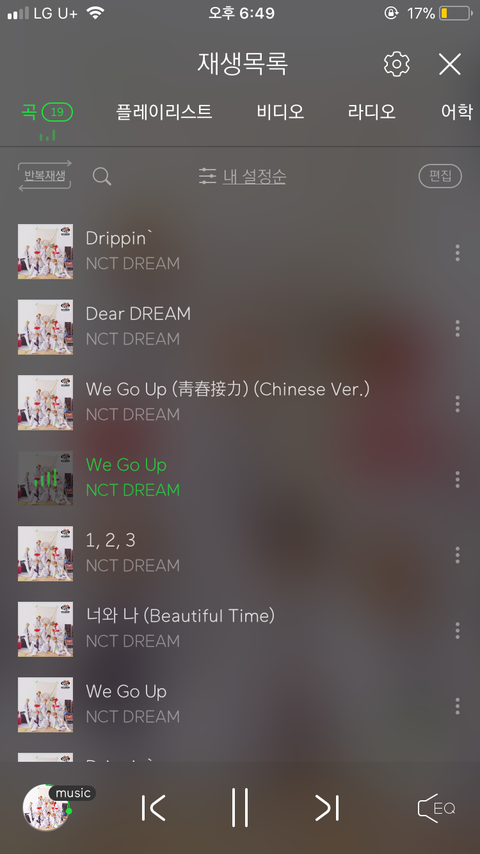
Task: Open more options for 너와 나 (Beautiful Time)
Action: pyautogui.click(x=457, y=630)
